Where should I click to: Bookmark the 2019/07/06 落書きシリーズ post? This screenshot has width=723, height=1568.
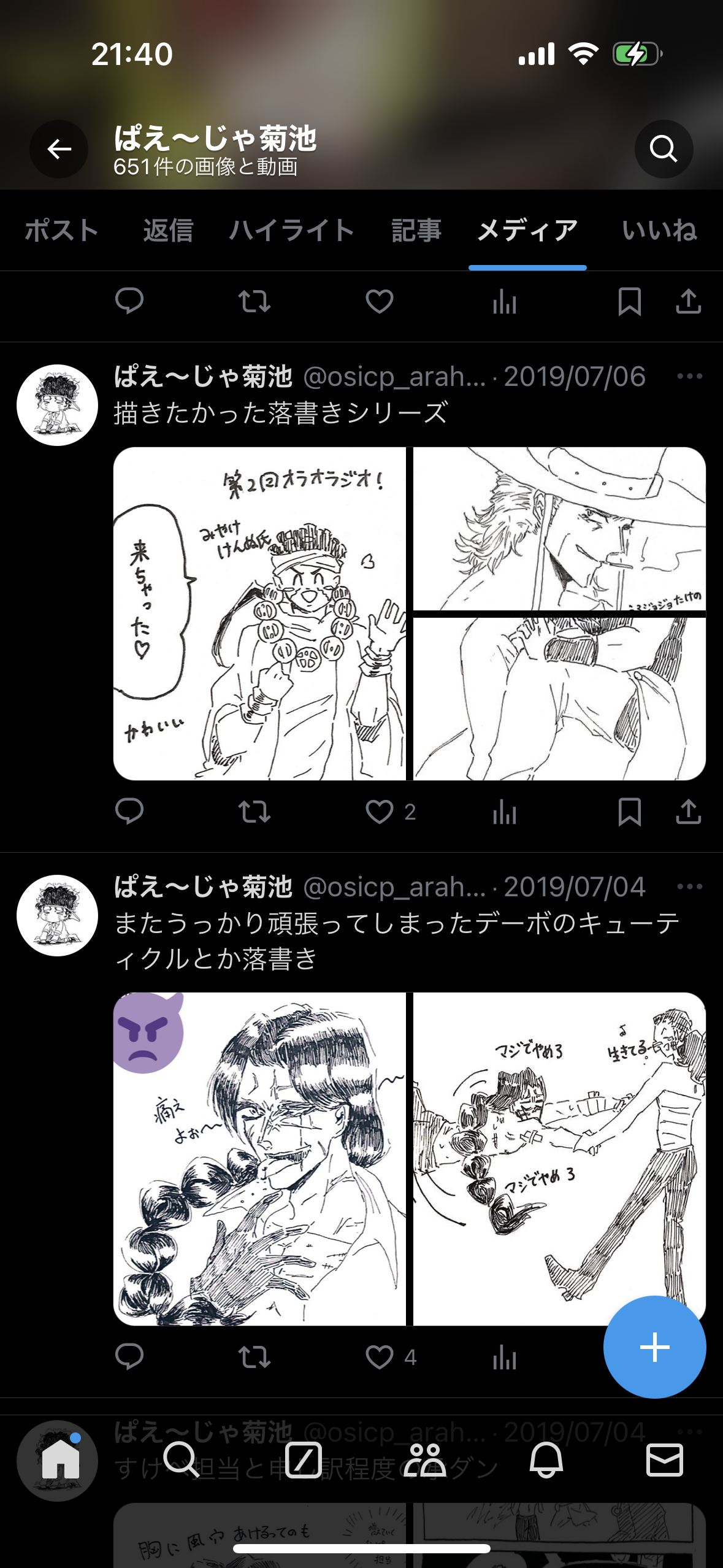click(629, 812)
